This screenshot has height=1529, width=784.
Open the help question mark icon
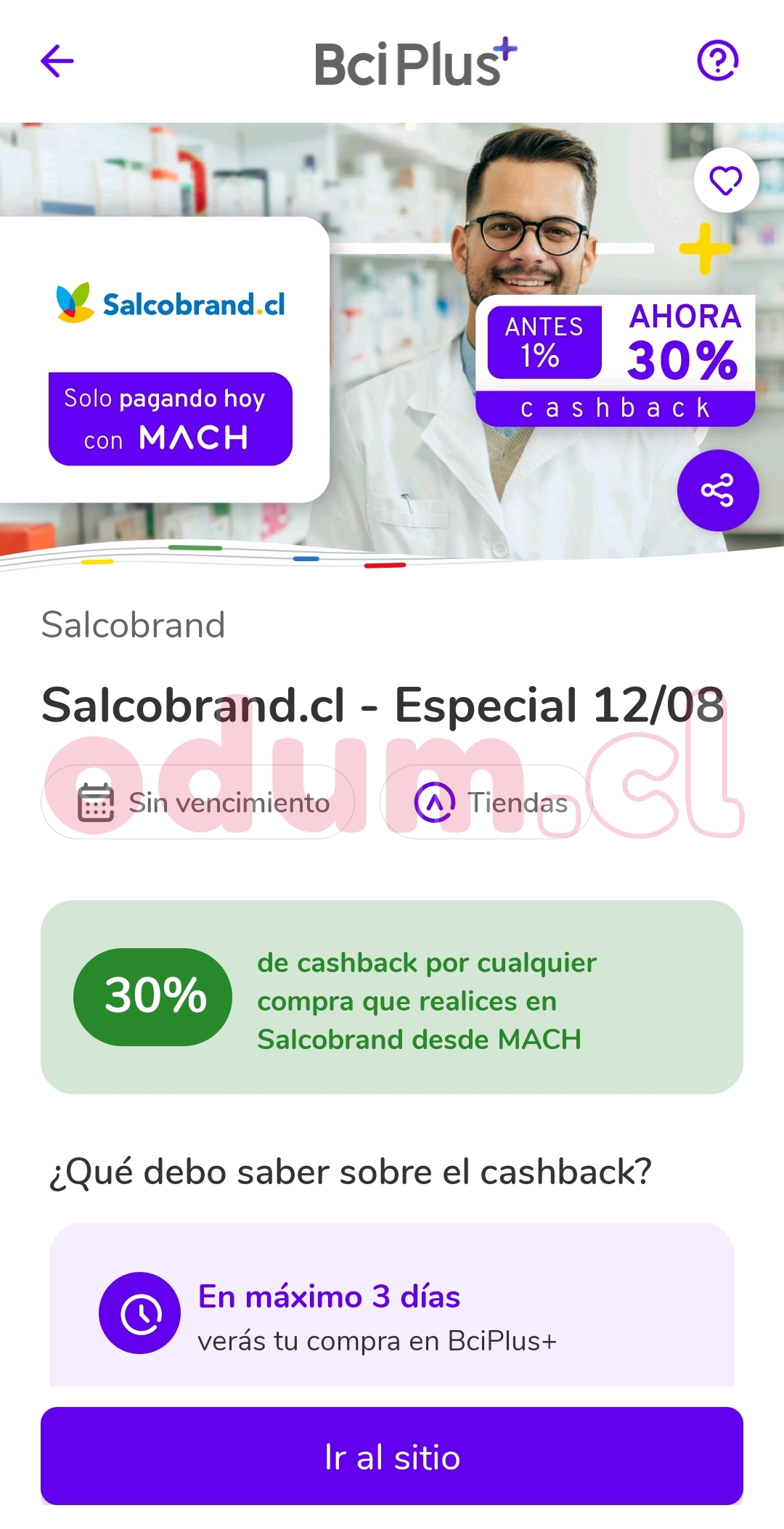point(717,60)
